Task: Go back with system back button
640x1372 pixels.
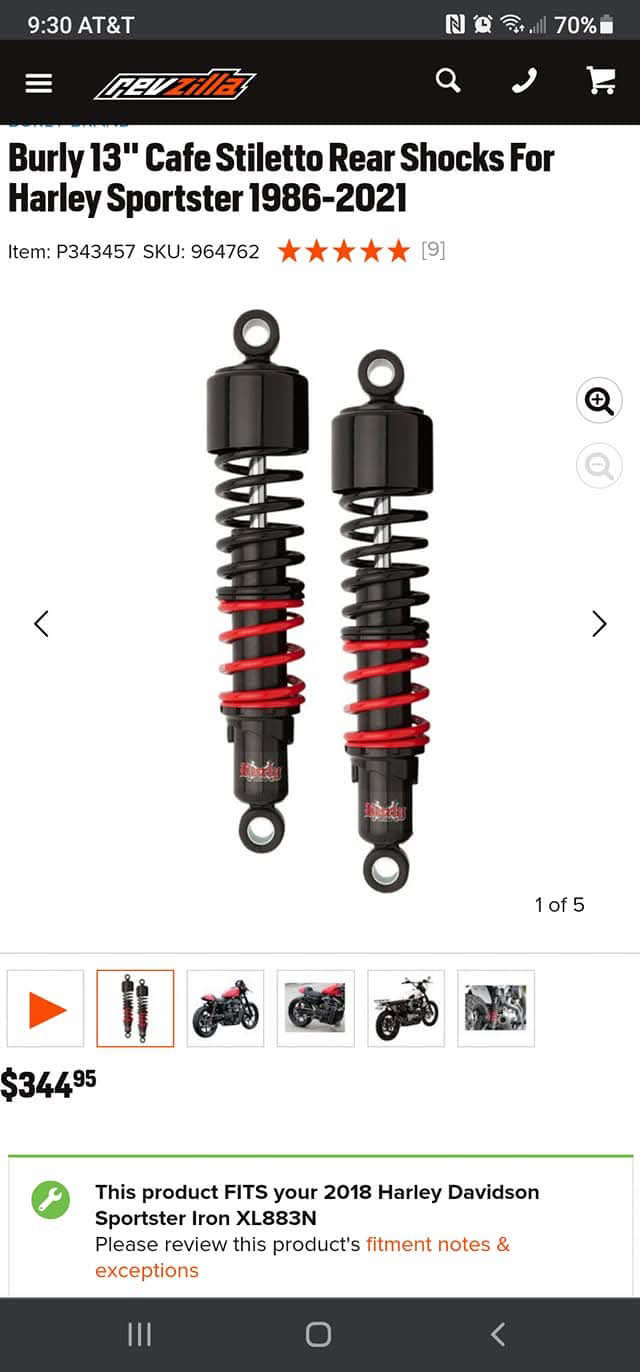Action: click(498, 1334)
